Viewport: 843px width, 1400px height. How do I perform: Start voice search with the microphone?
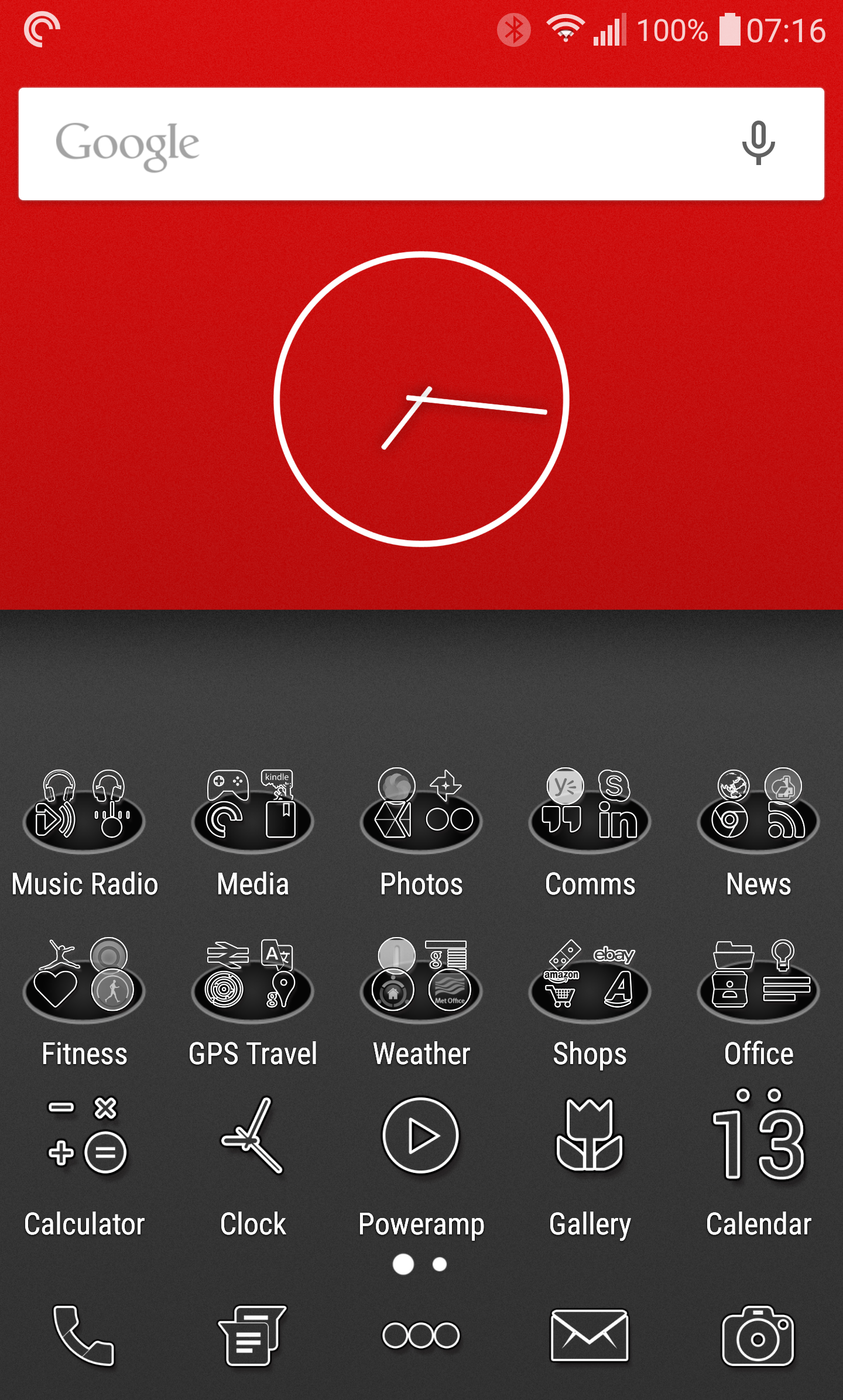tap(758, 143)
